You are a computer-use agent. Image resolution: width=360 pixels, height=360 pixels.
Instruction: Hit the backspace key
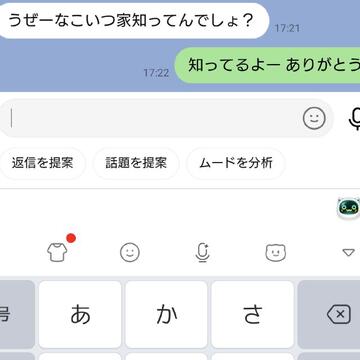[338, 314]
